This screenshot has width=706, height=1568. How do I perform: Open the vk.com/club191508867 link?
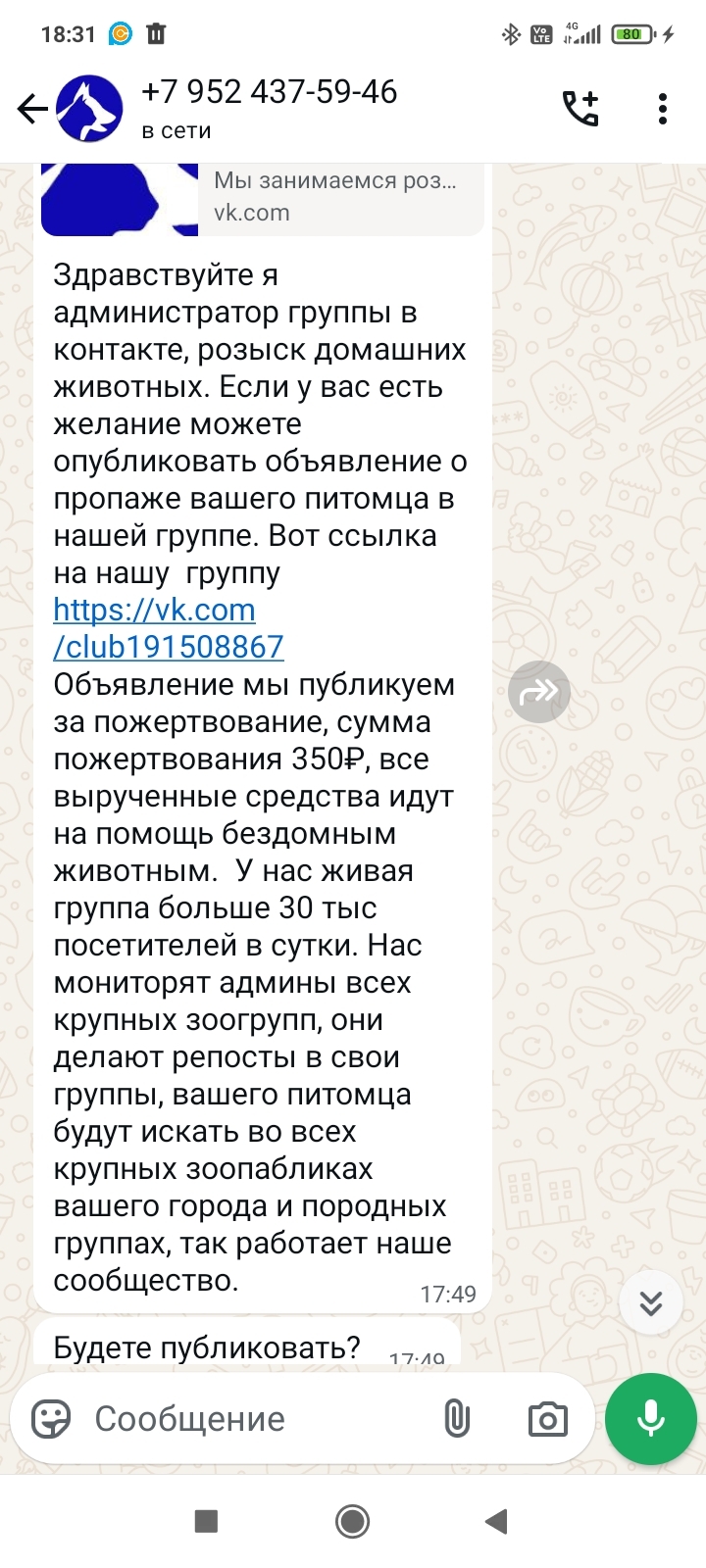pos(168,628)
